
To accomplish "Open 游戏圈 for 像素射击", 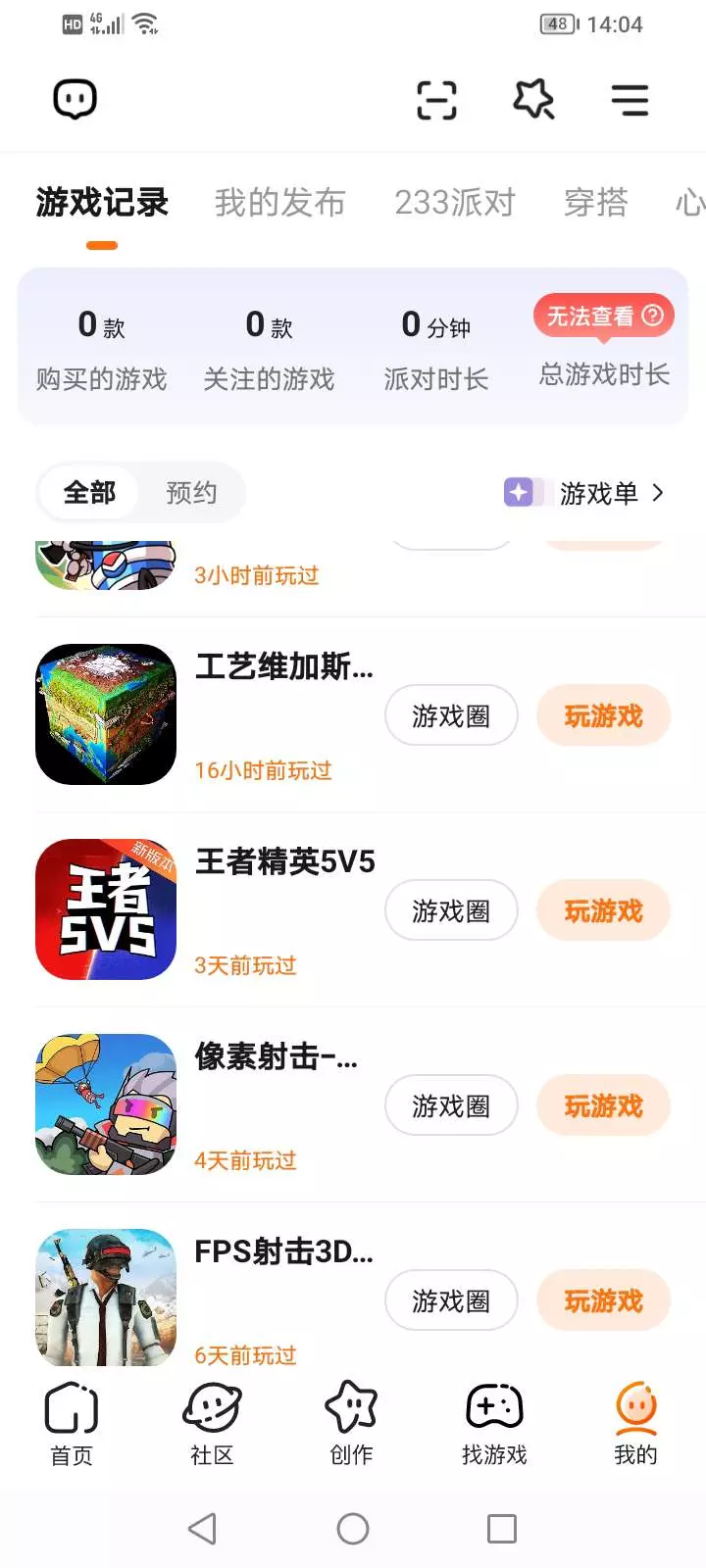I will point(451,1106).
